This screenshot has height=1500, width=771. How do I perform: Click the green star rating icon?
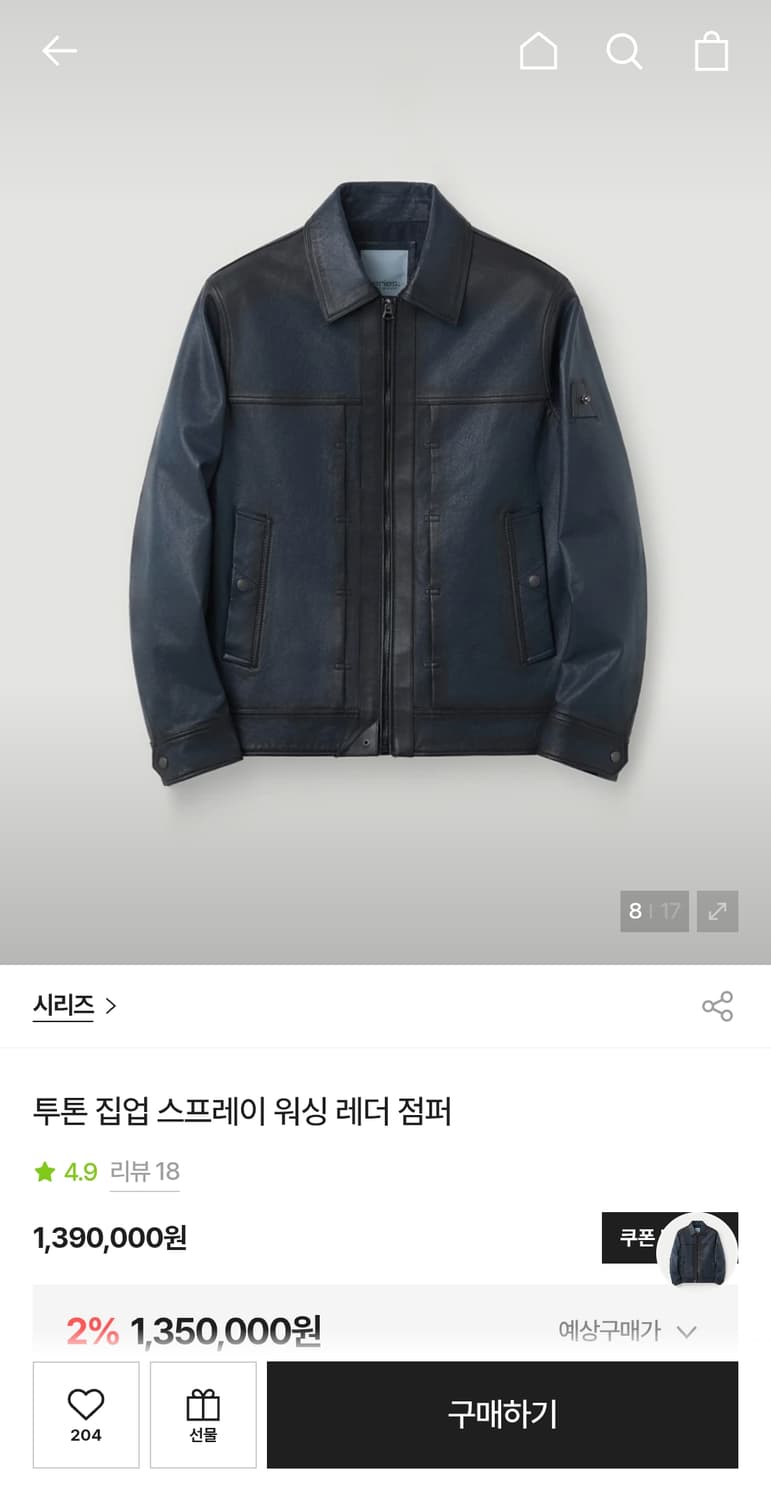point(44,1171)
